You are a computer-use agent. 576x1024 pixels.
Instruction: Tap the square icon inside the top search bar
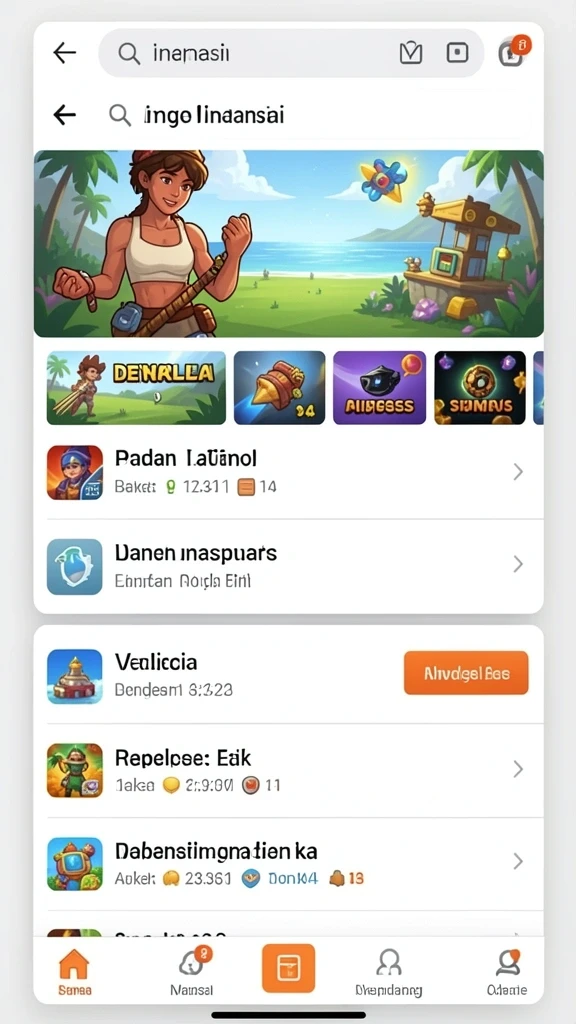(457, 53)
